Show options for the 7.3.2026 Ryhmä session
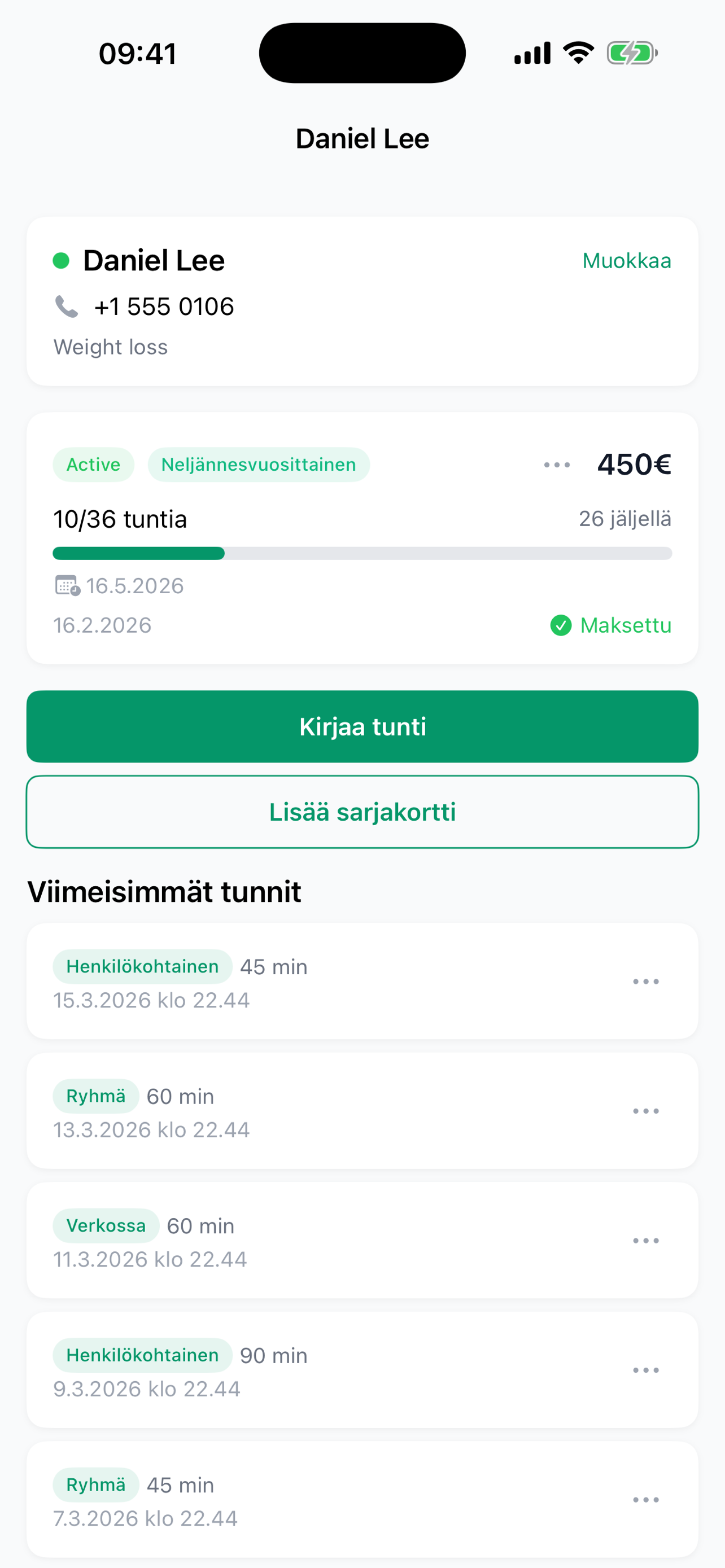725x1568 pixels. click(645, 1500)
